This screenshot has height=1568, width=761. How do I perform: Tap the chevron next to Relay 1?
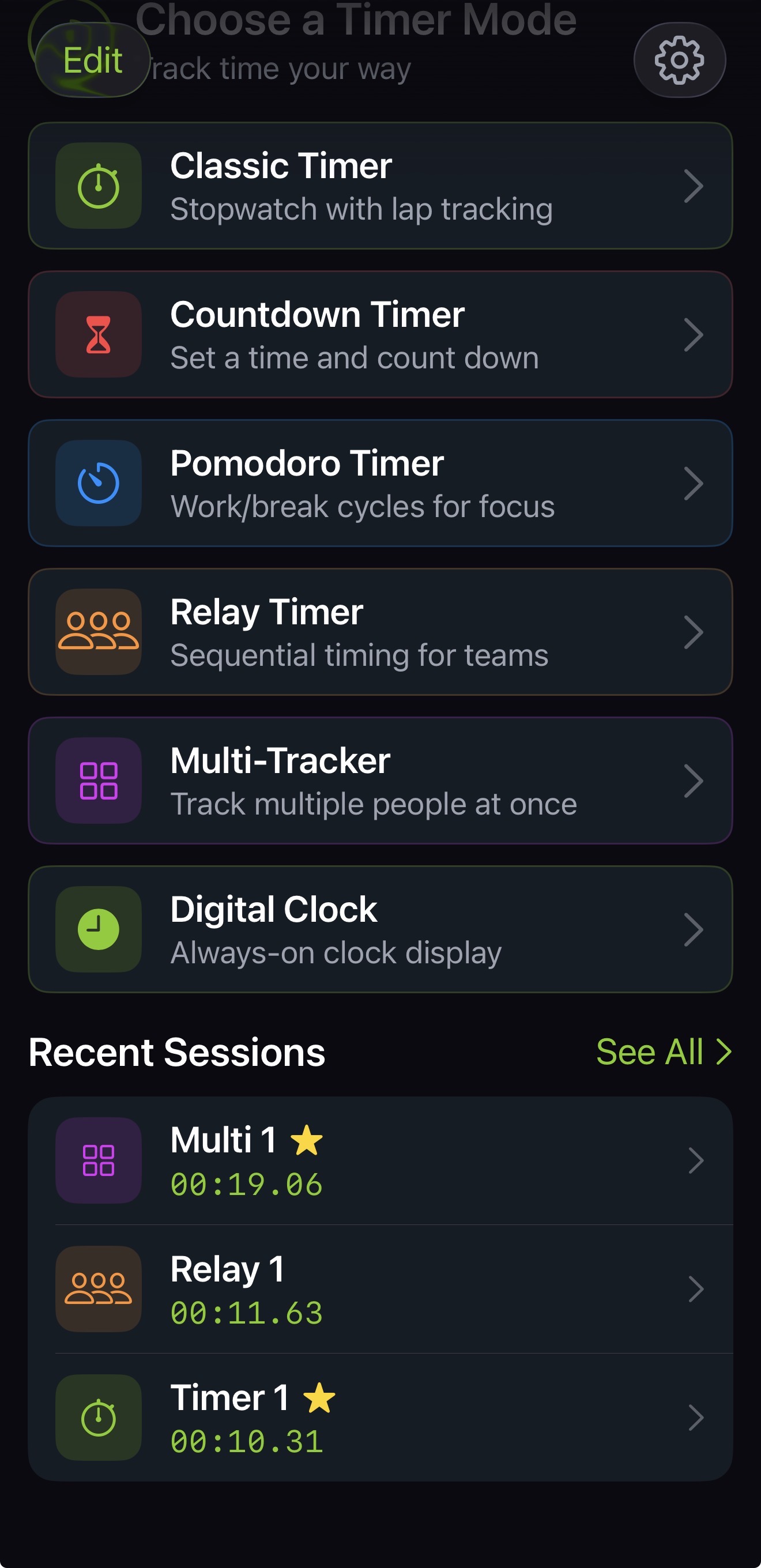pyautogui.click(x=696, y=1290)
